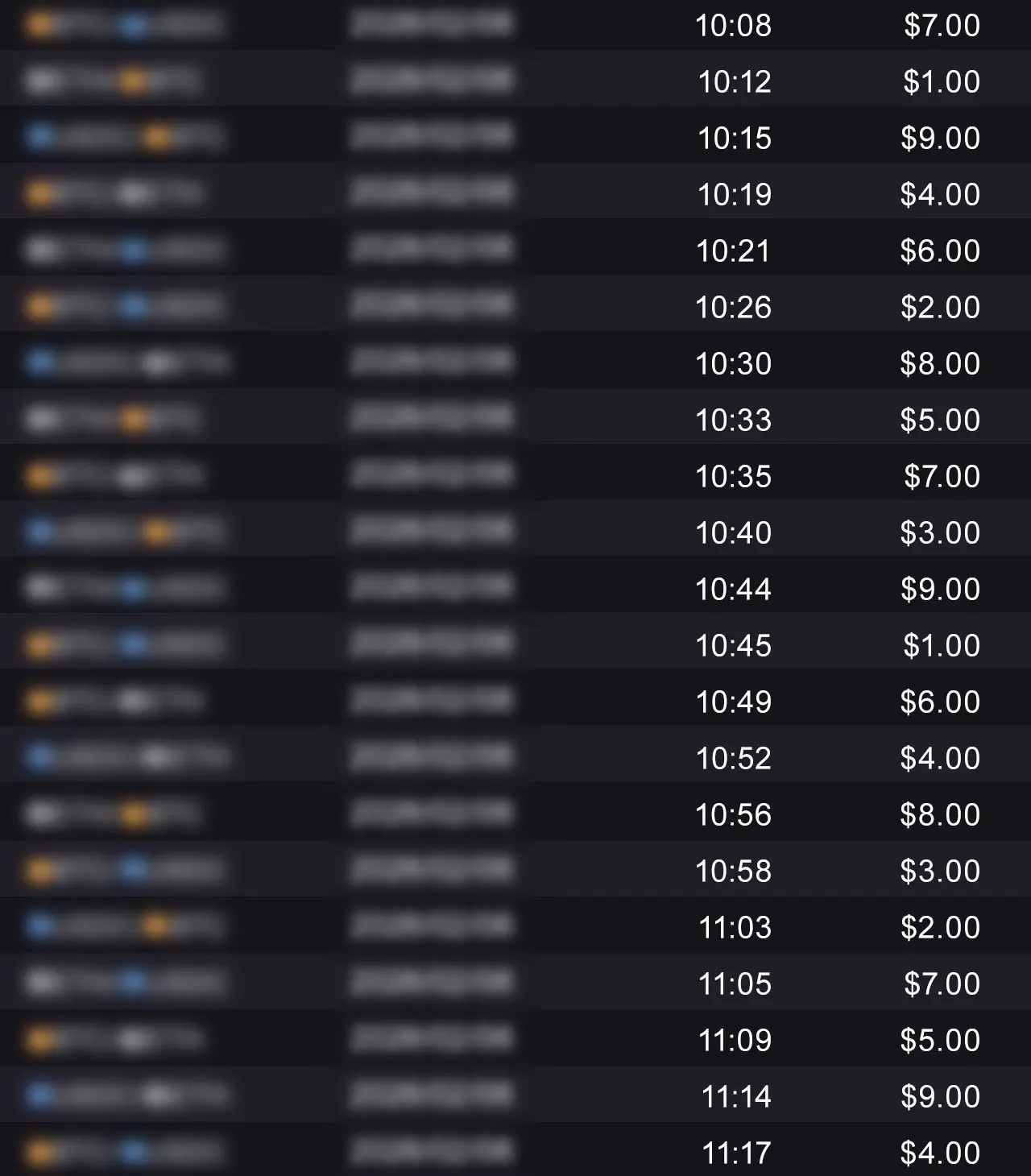Tap the 10:49 transaction for $6.00
The height and width of the screenshot is (1176, 1031).
tap(515, 702)
